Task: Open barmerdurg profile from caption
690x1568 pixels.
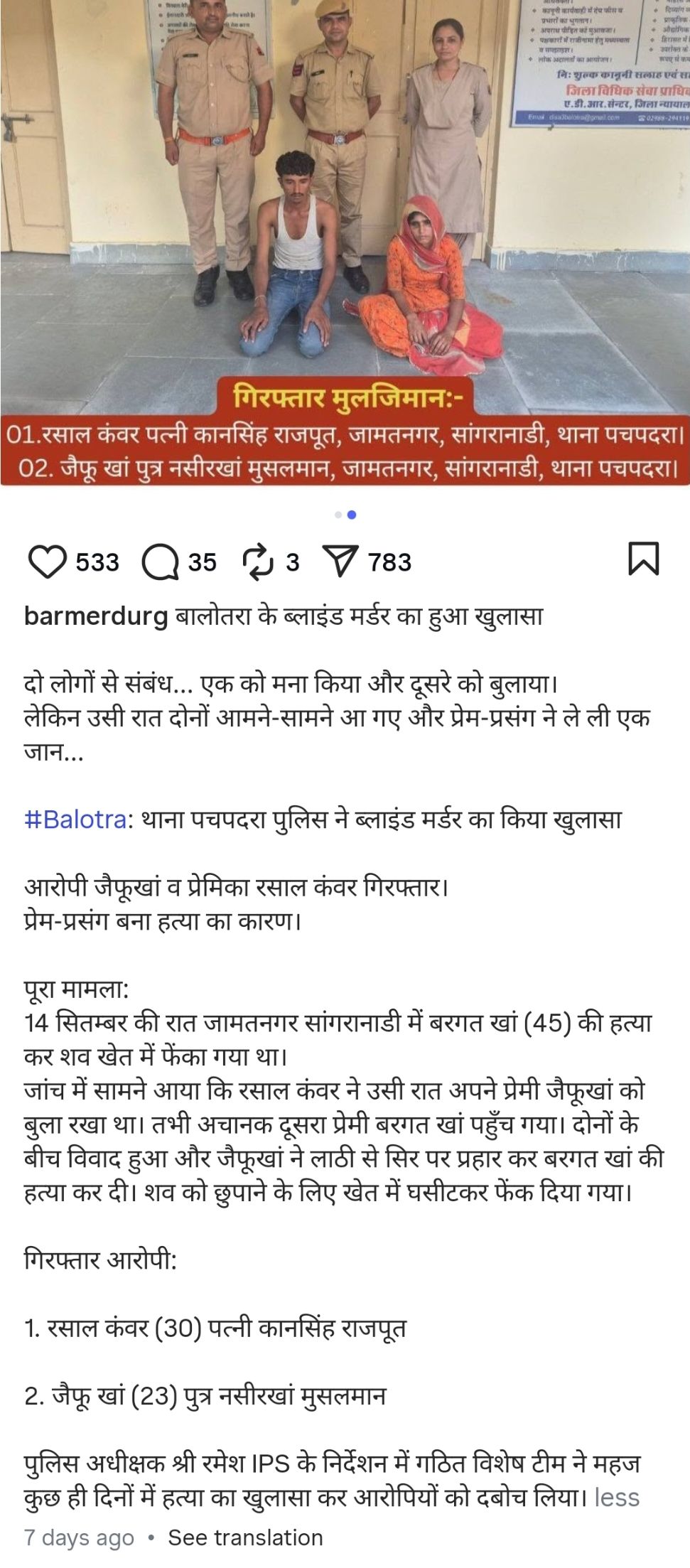Action: click(x=96, y=616)
